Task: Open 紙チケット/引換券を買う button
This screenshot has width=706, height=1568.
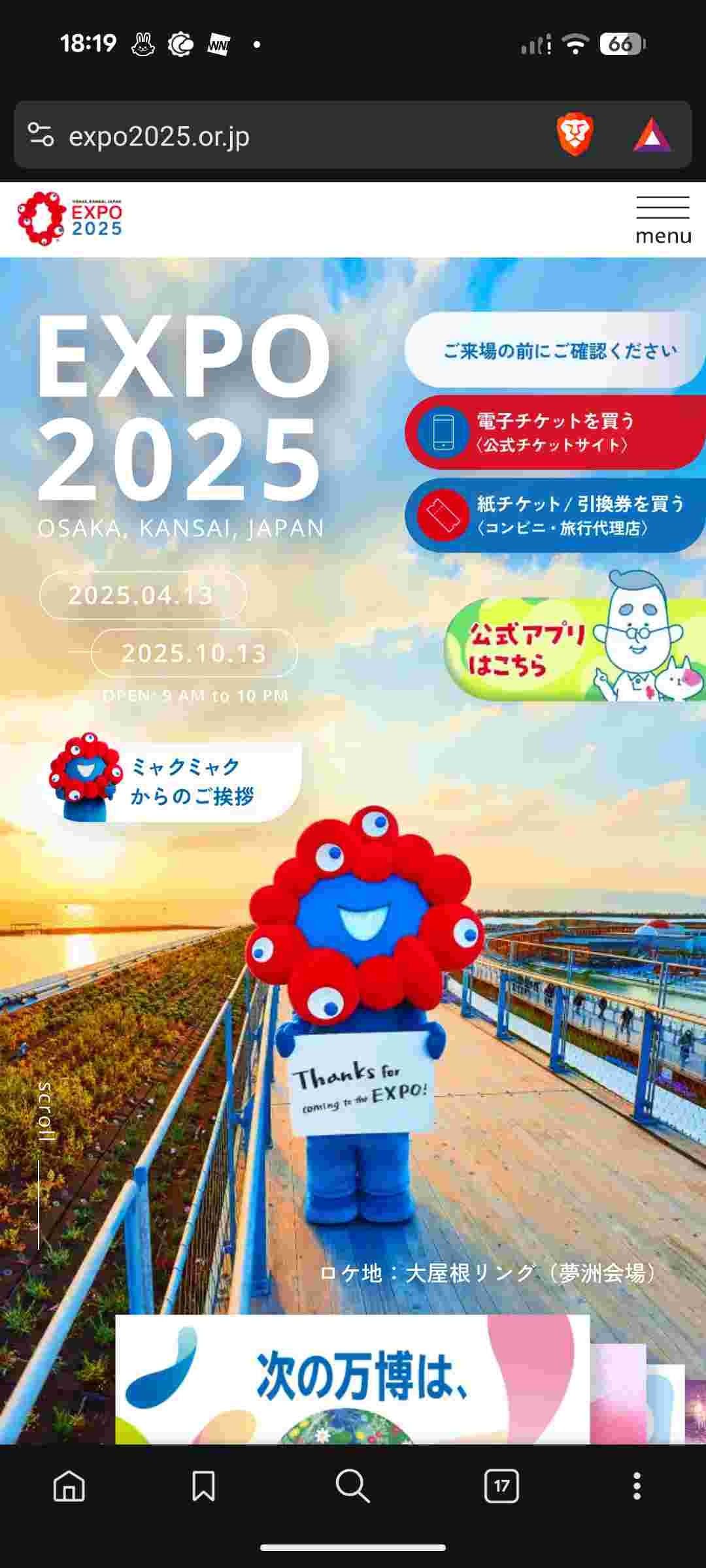Action: [x=556, y=515]
